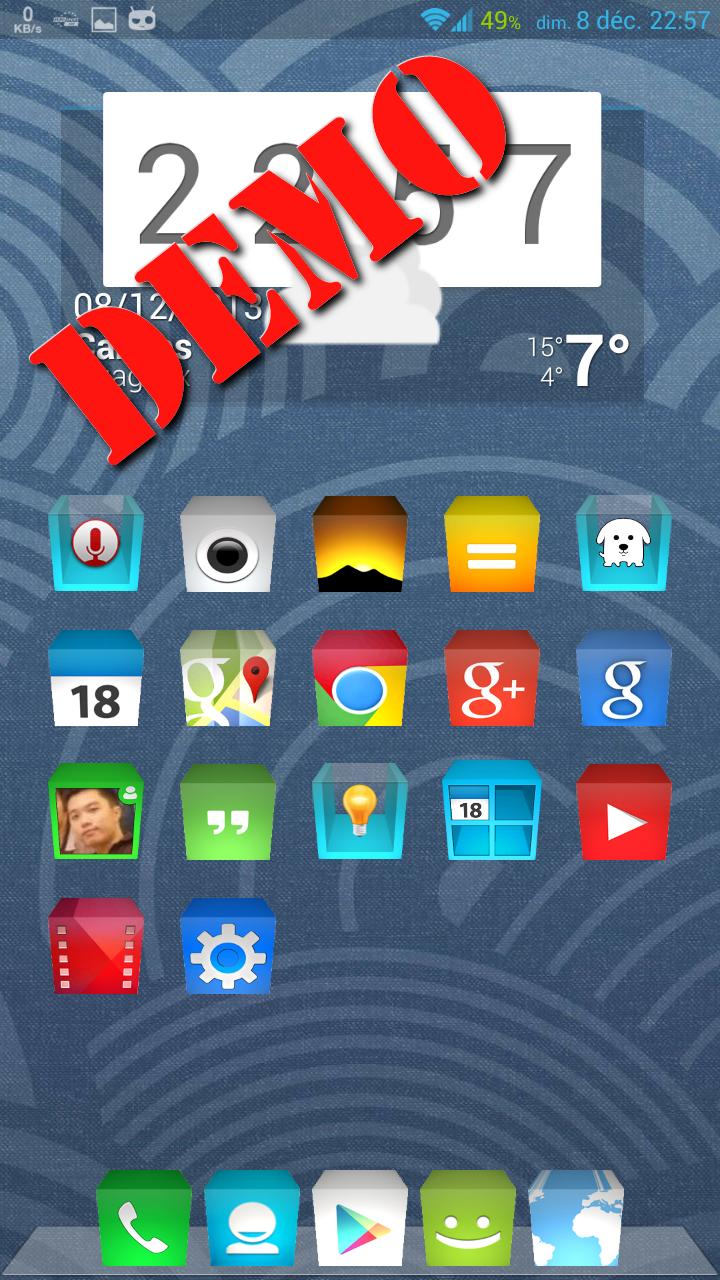Open the globe Browser in the dock
Screen dimensions: 720x1280
576,1218
